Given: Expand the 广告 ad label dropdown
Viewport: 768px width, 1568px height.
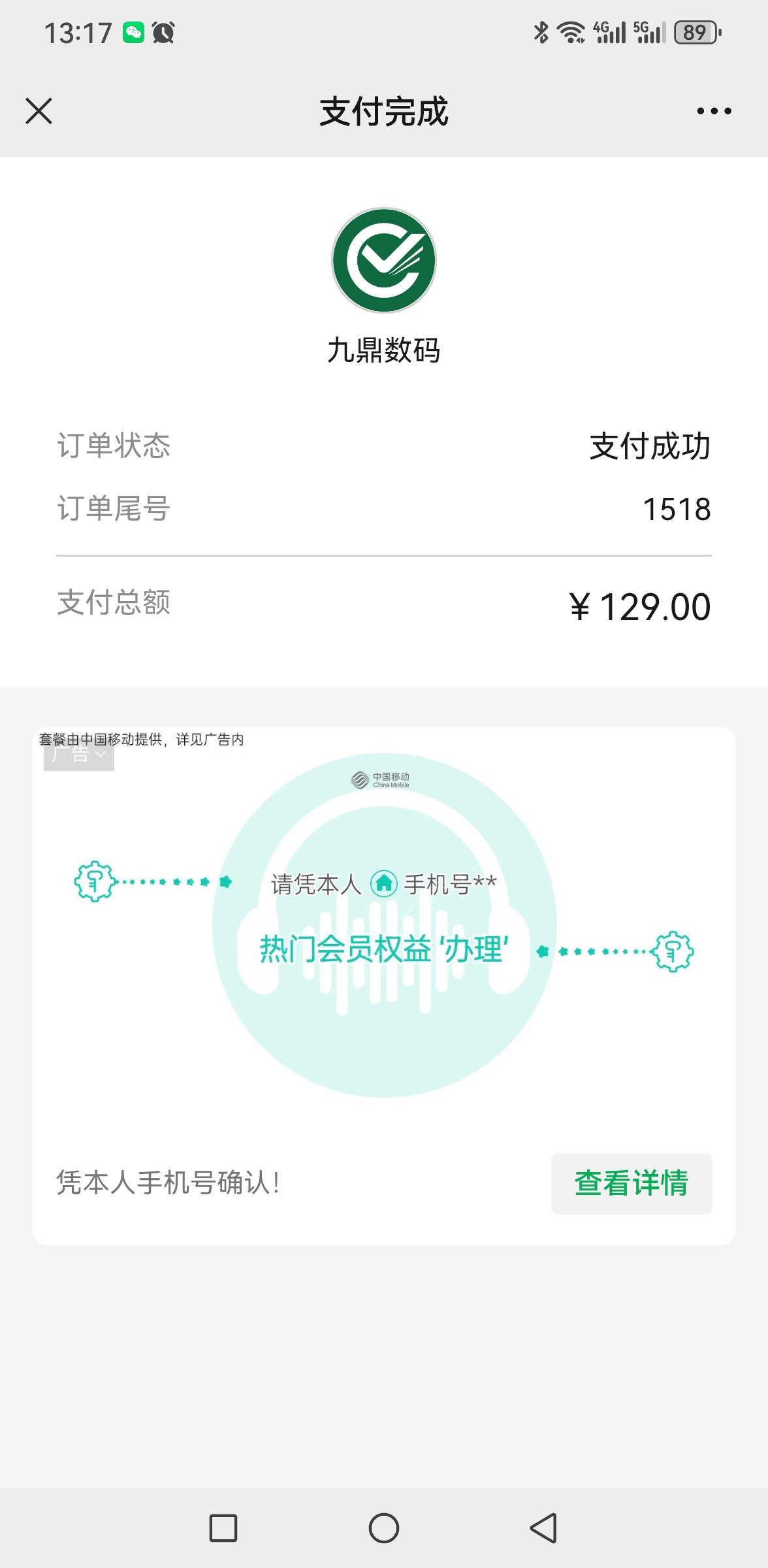Looking at the screenshot, I should (x=79, y=755).
